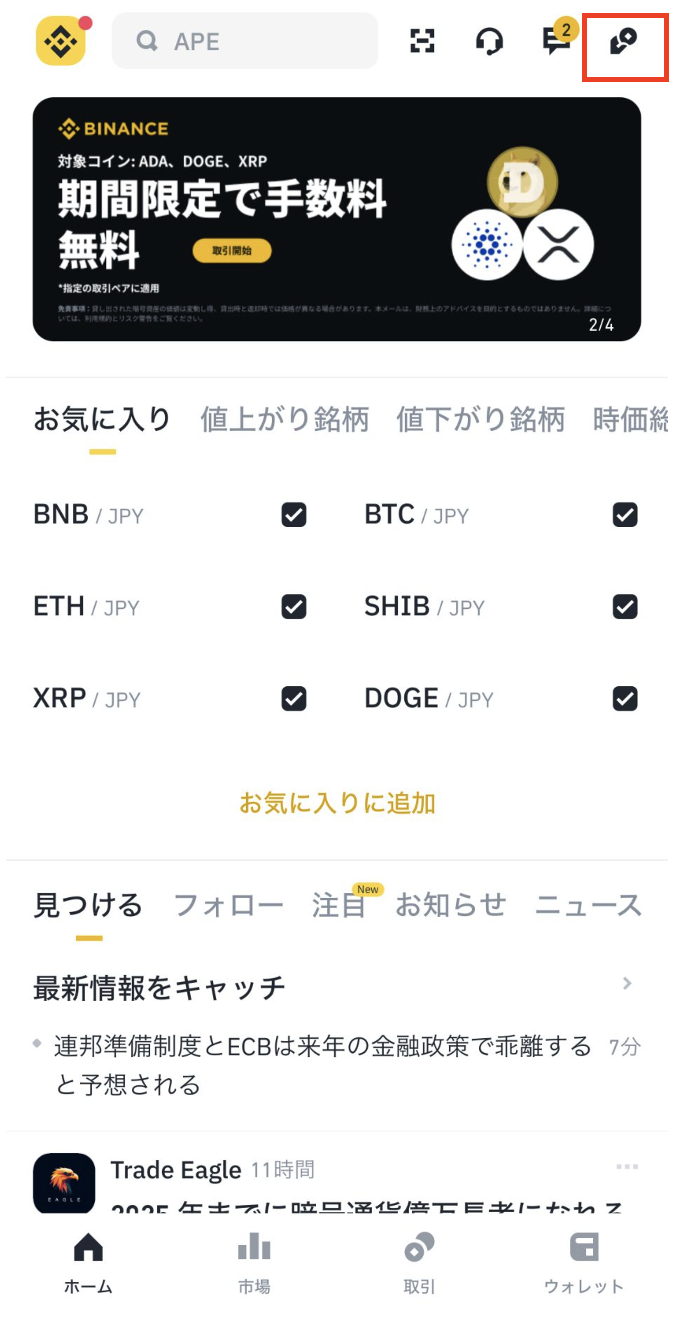Image resolution: width=676 pixels, height=1330 pixels.
Task: Toggle the DOGE / JPY checkbox
Action: pyautogui.click(x=625, y=698)
